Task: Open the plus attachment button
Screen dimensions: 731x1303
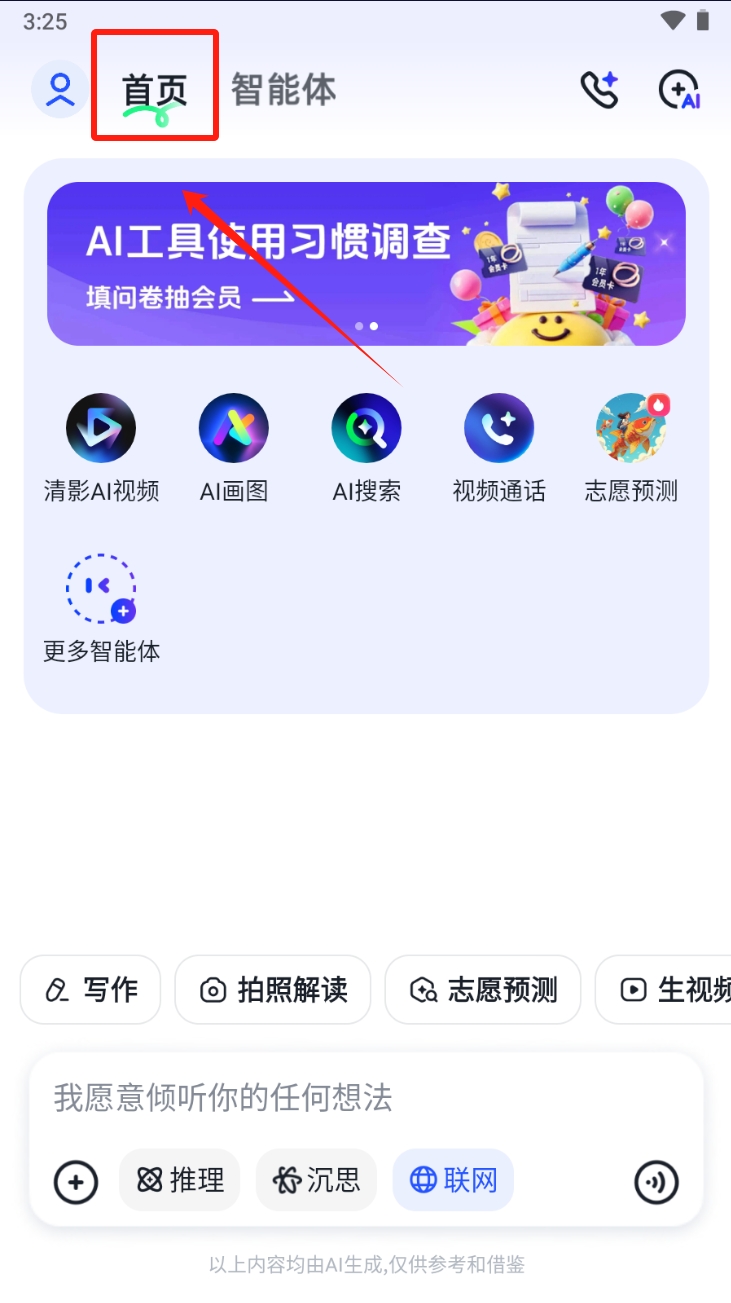Action: (76, 1182)
